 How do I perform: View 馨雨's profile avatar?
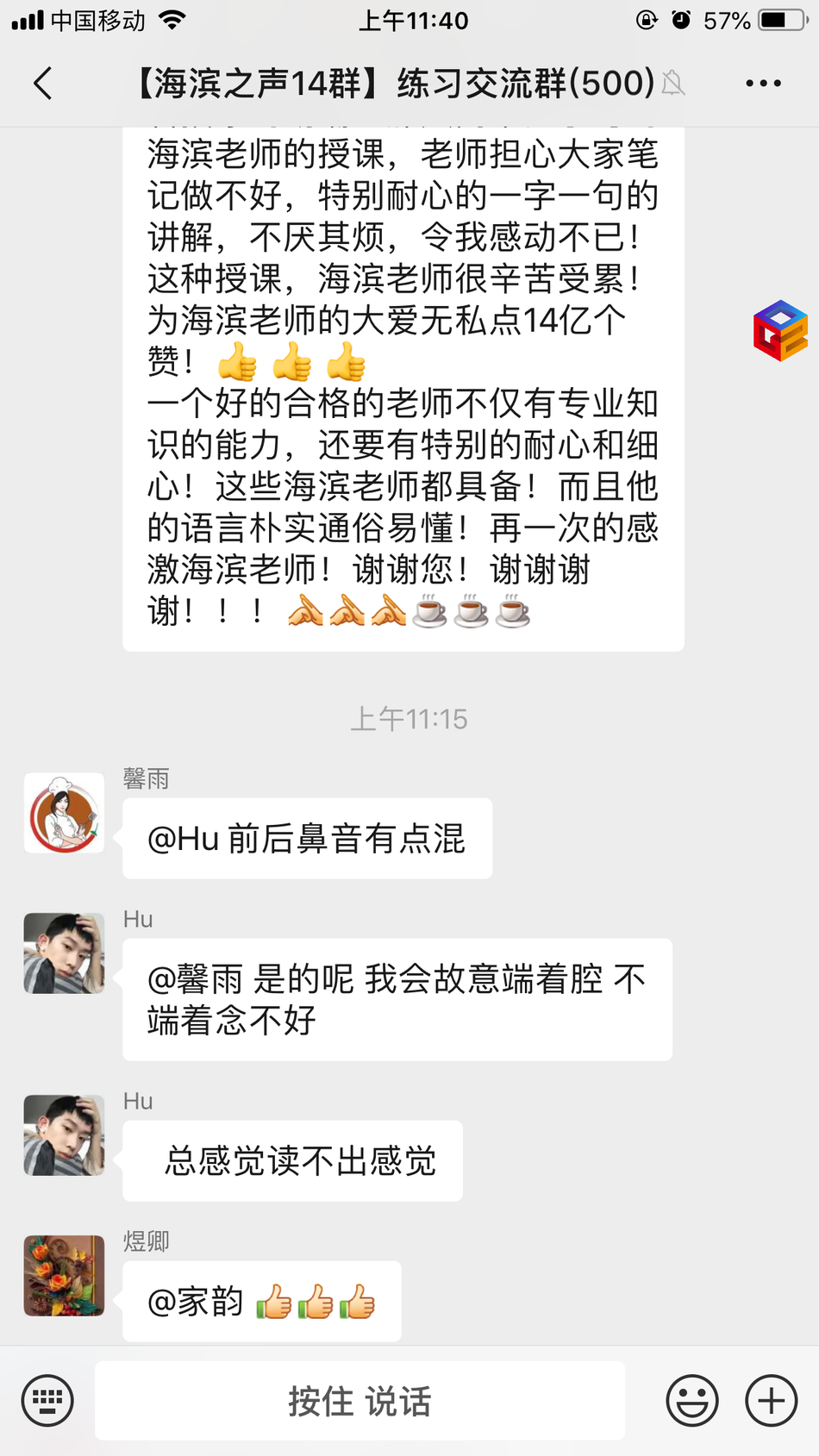pos(64,813)
